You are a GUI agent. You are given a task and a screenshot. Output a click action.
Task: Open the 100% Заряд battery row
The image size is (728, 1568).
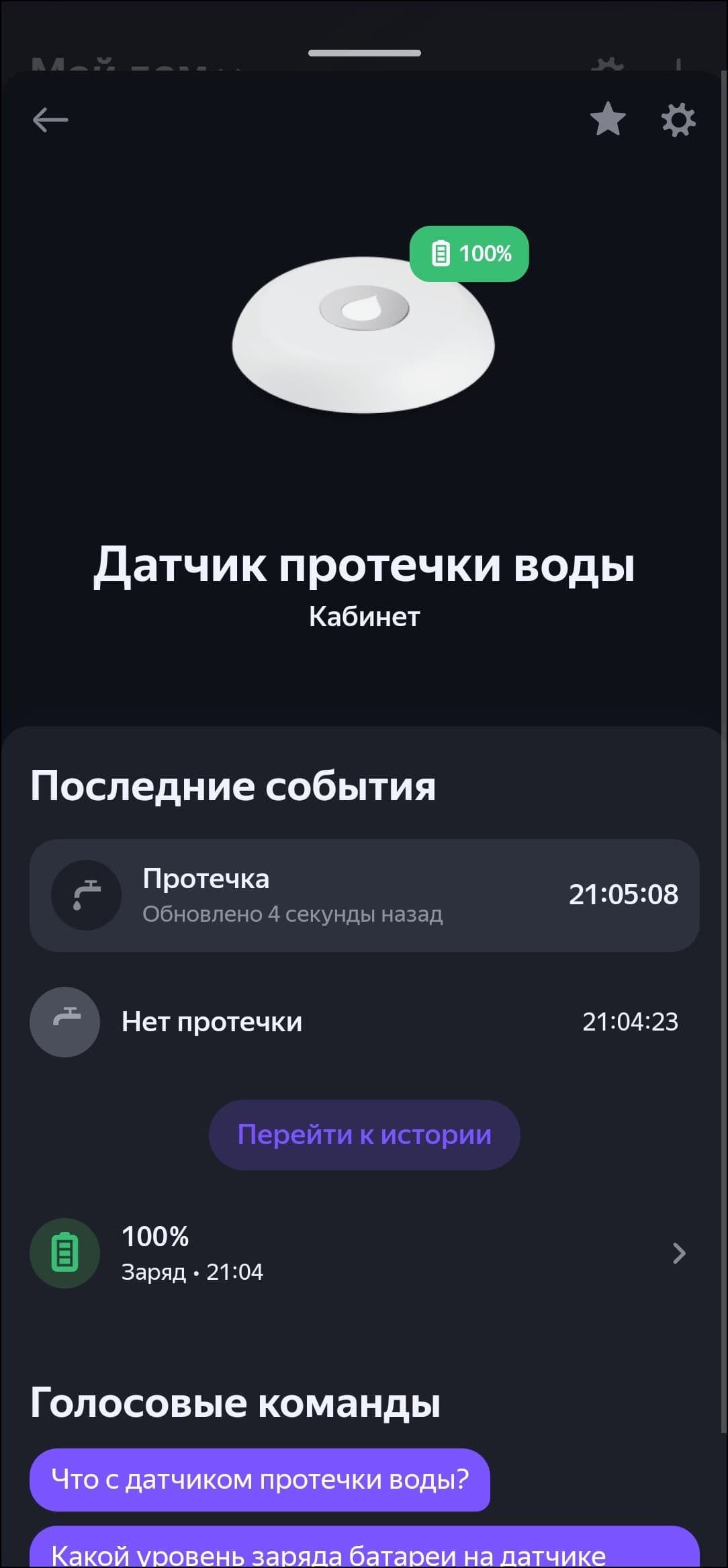pos(364,1253)
